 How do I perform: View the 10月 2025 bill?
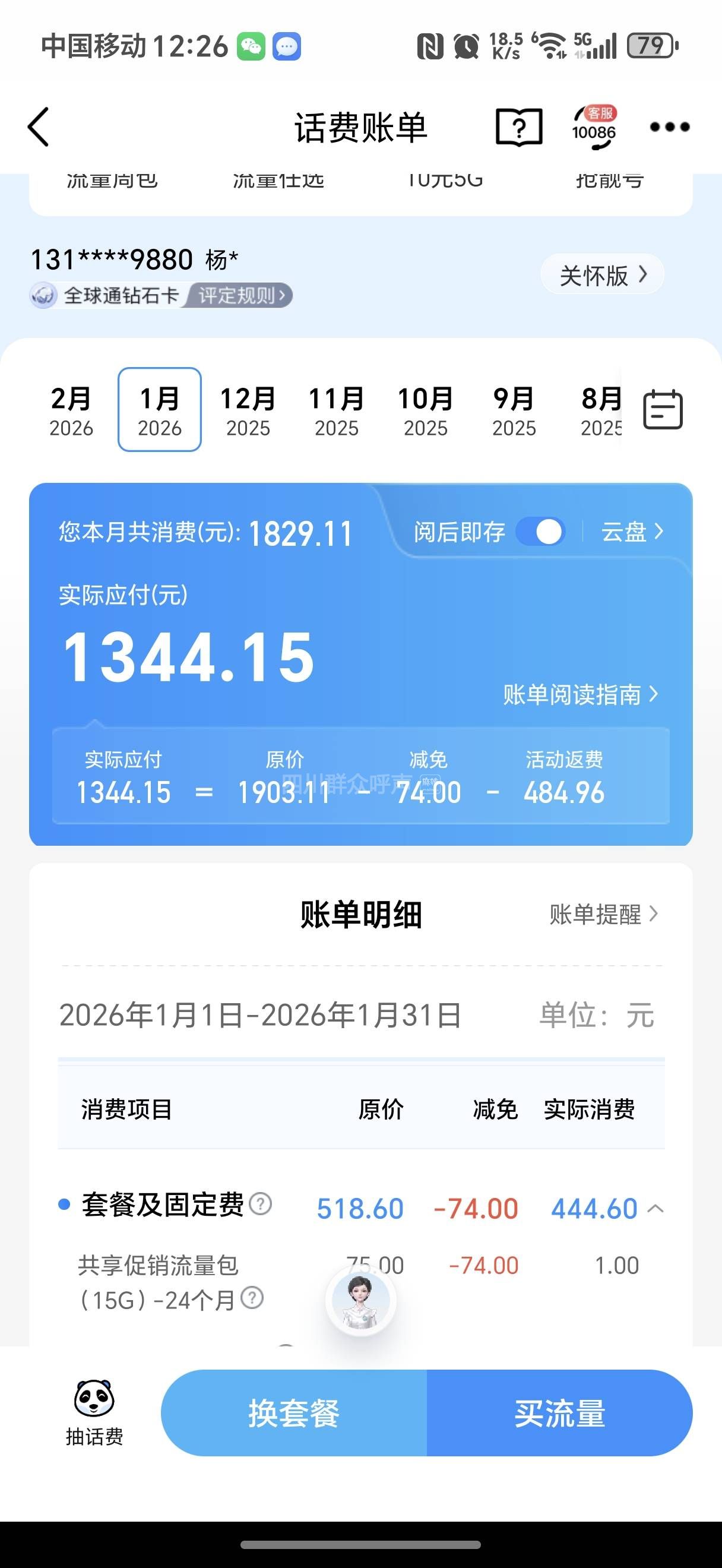tap(425, 410)
